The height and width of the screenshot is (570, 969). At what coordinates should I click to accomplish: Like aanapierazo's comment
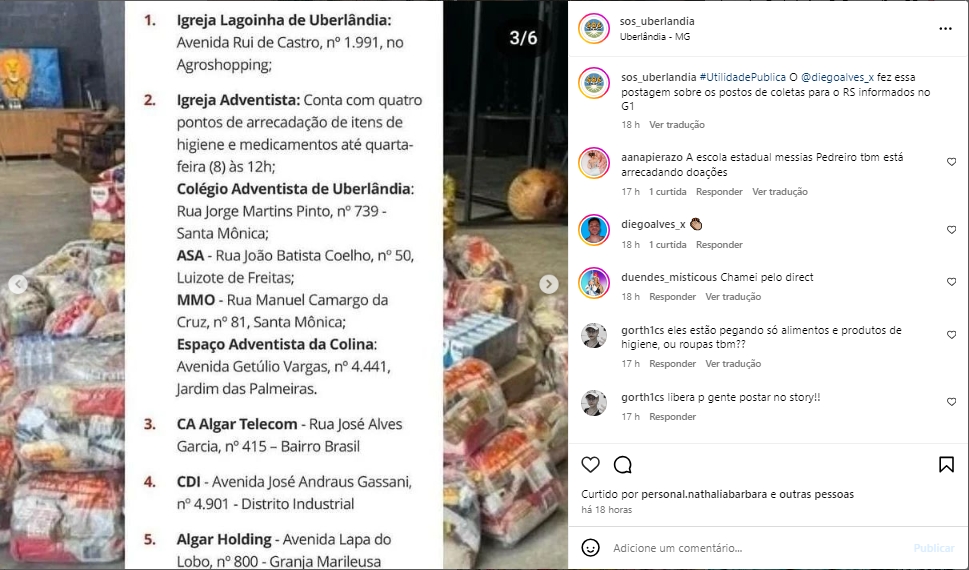951,162
